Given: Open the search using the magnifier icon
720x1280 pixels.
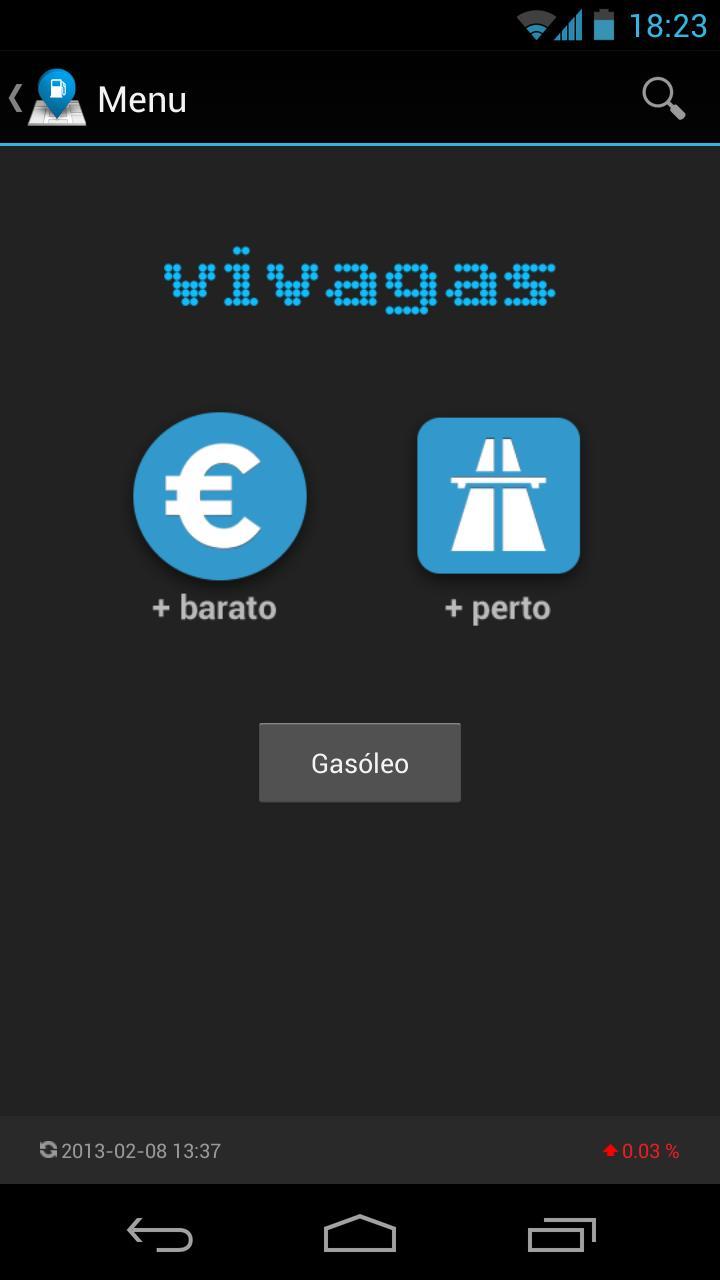Looking at the screenshot, I should coord(662,98).
